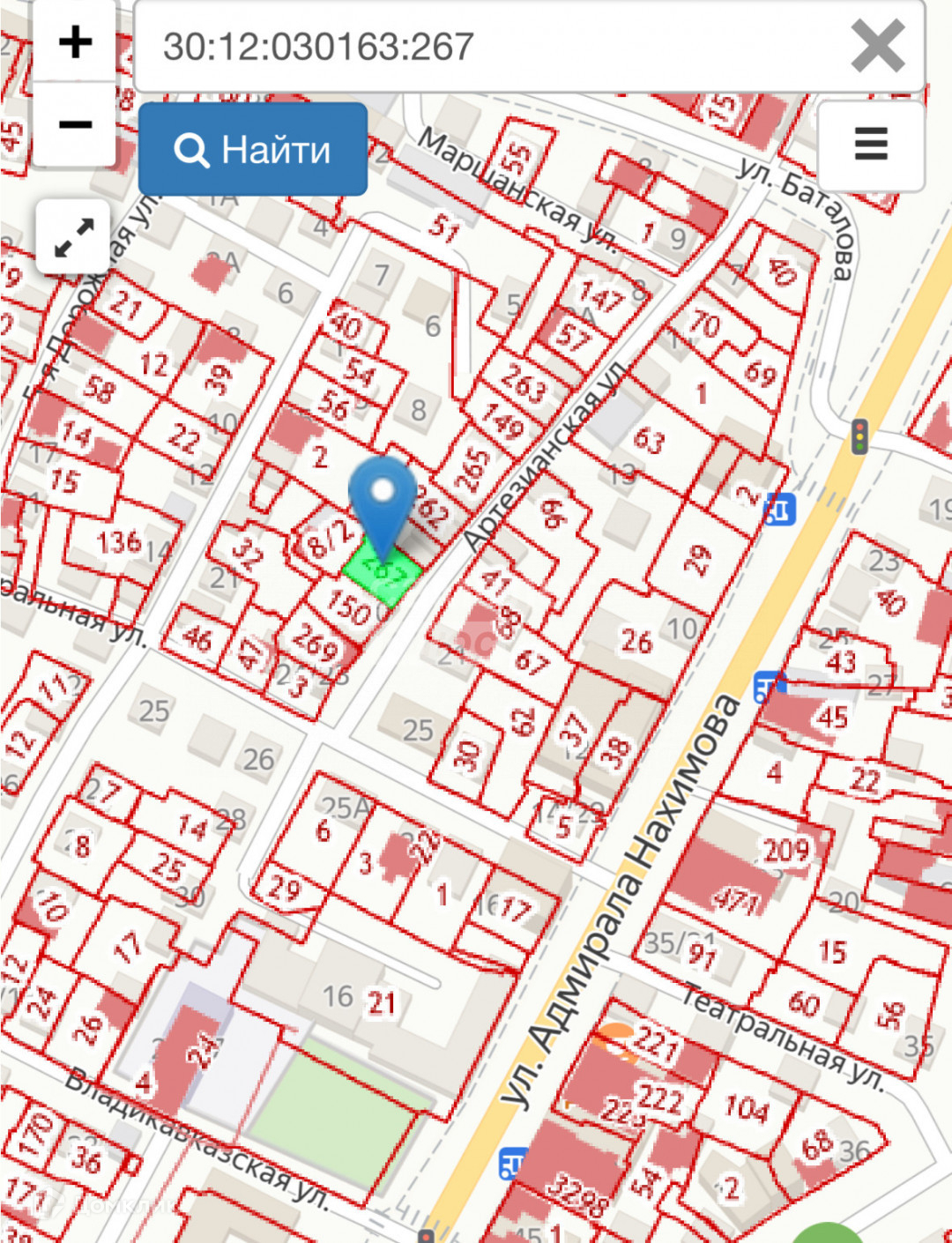Zoom out of the map
This screenshot has width=952, height=1243.
coord(75,125)
